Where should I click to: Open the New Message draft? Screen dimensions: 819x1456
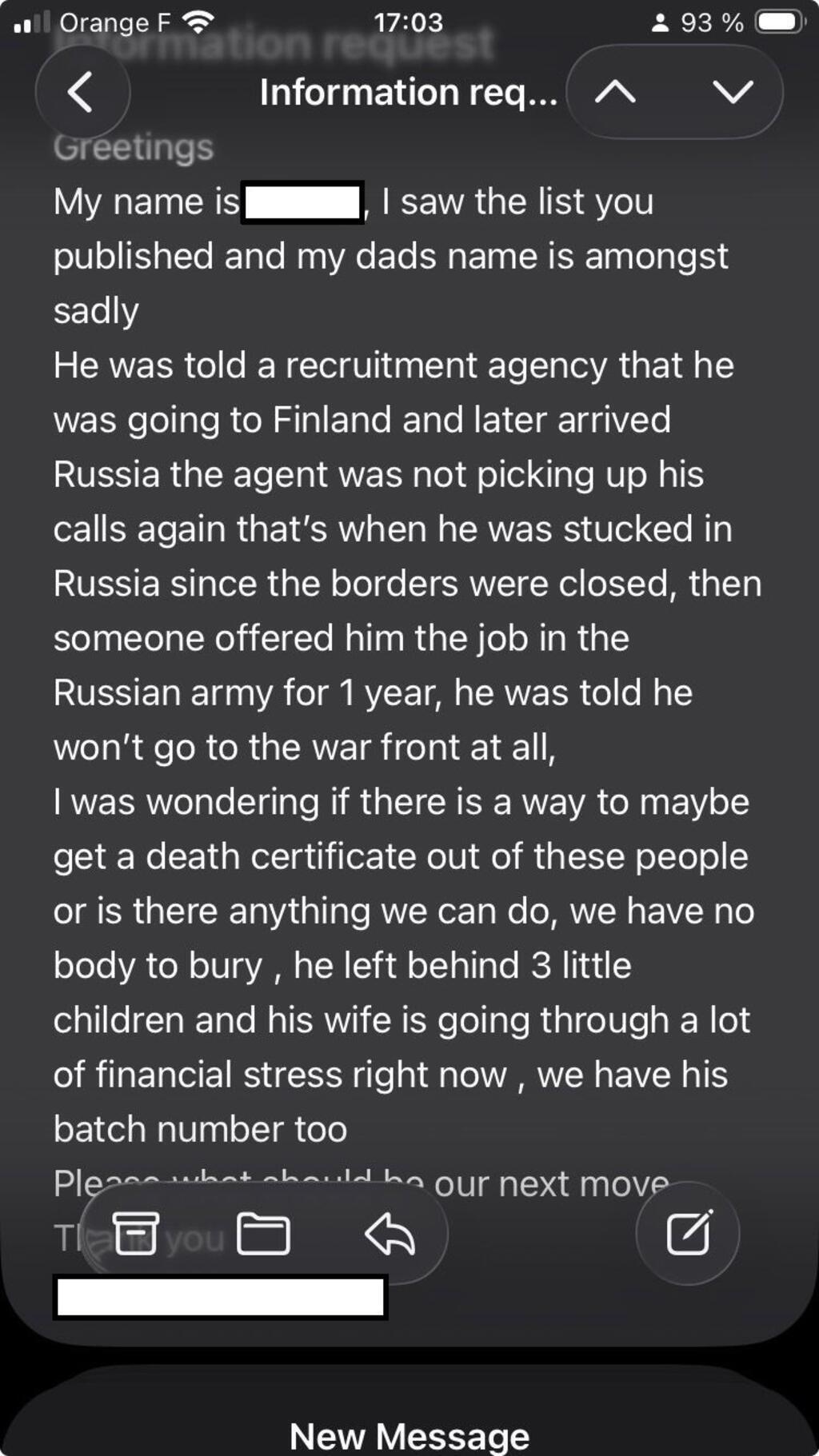(409, 1435)
